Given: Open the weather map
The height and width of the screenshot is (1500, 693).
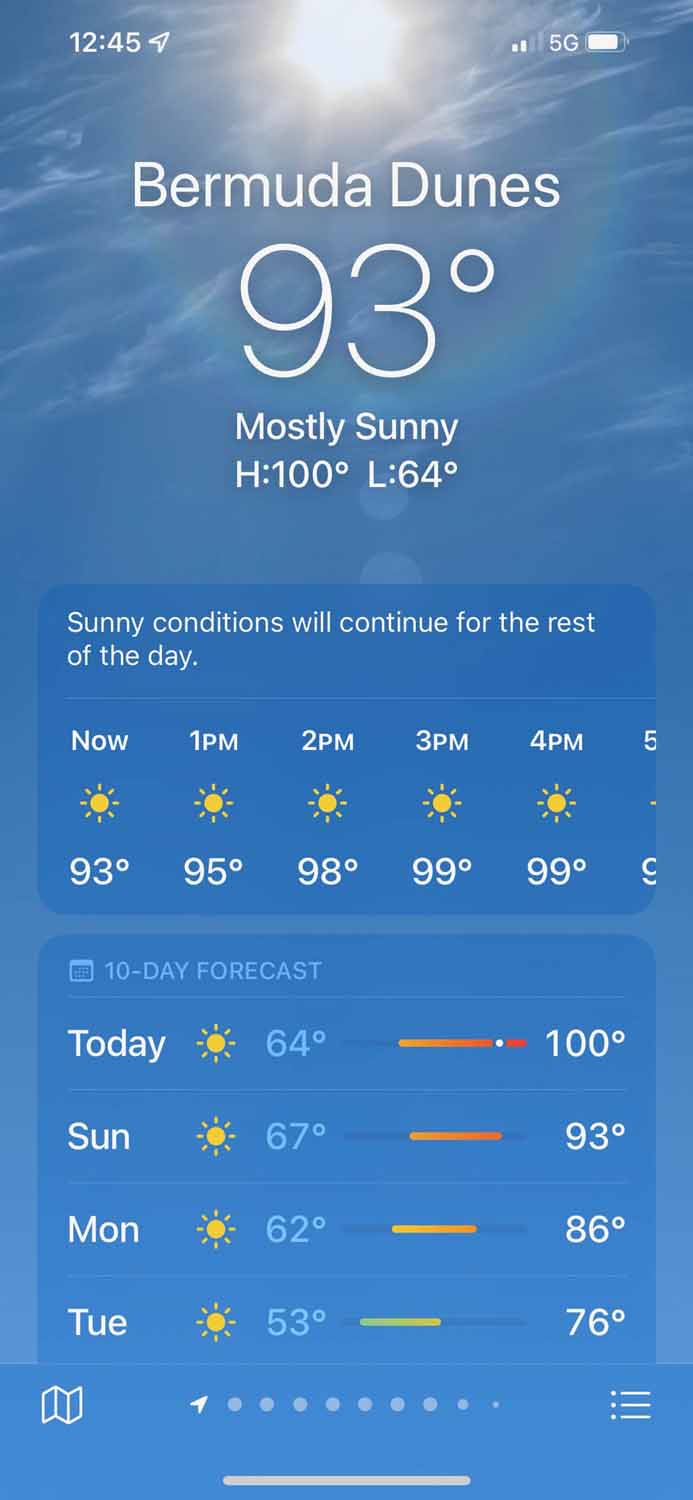Looking at the screenshot, I should point(61,1405).
